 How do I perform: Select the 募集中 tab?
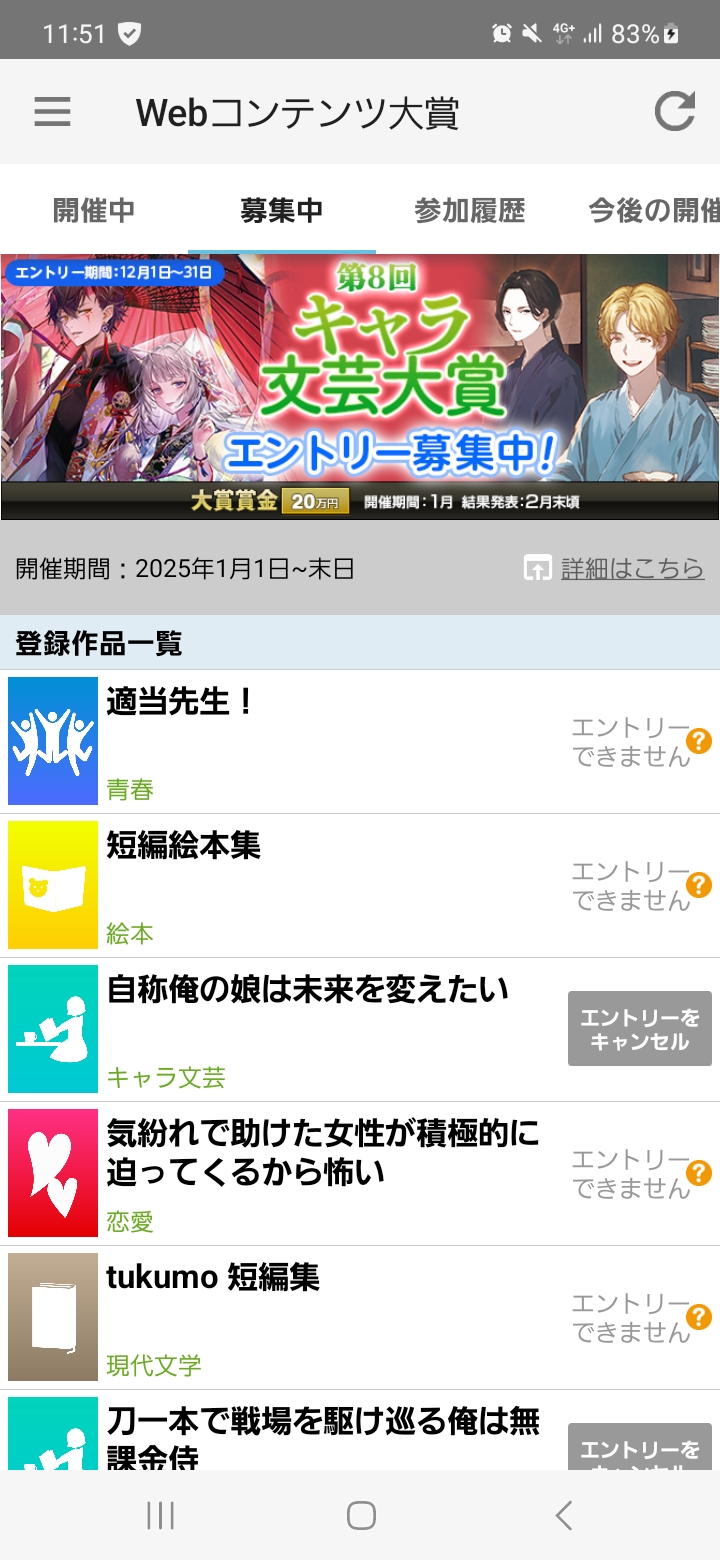[281, 211]
